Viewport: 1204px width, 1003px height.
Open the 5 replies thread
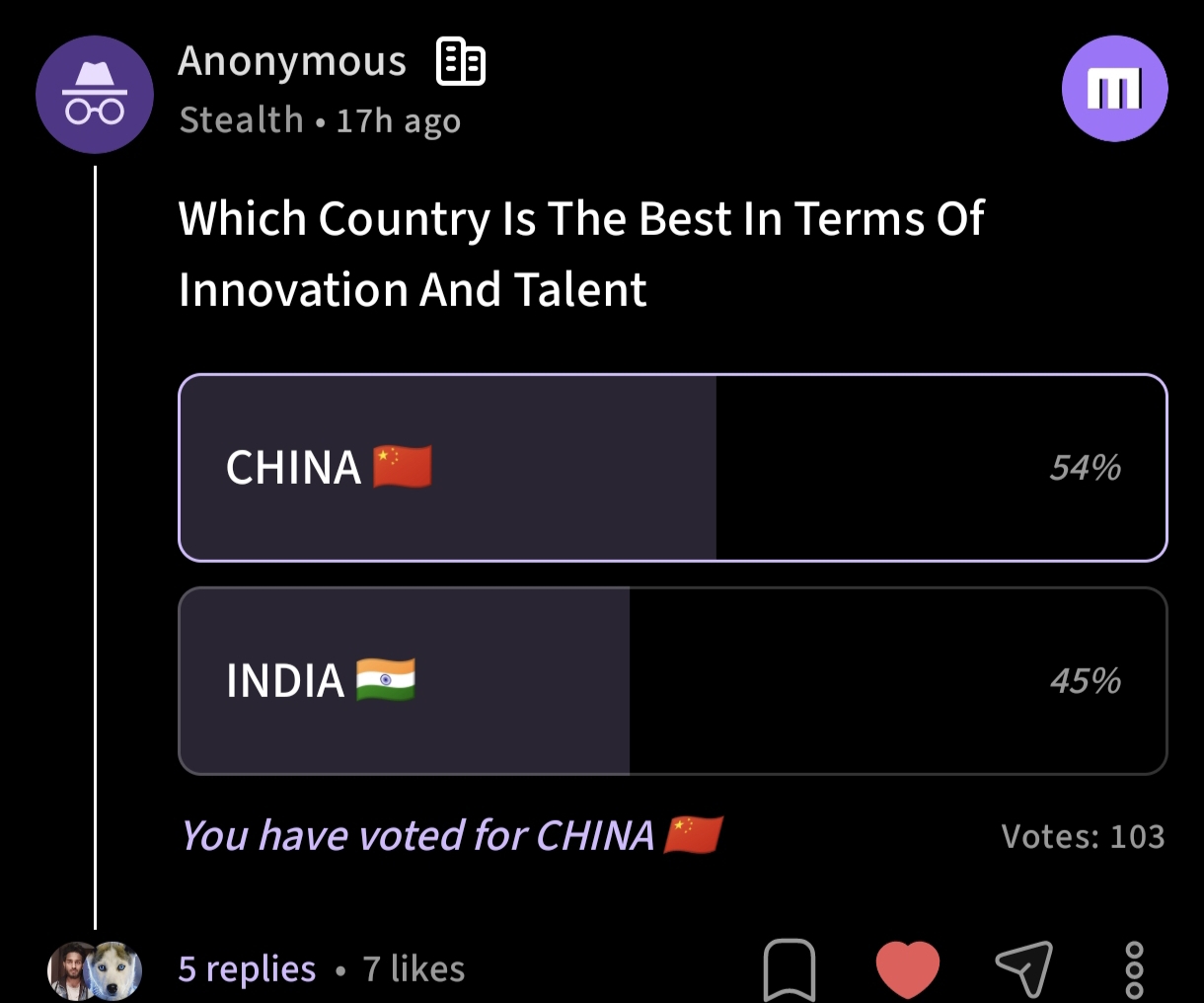247,969
